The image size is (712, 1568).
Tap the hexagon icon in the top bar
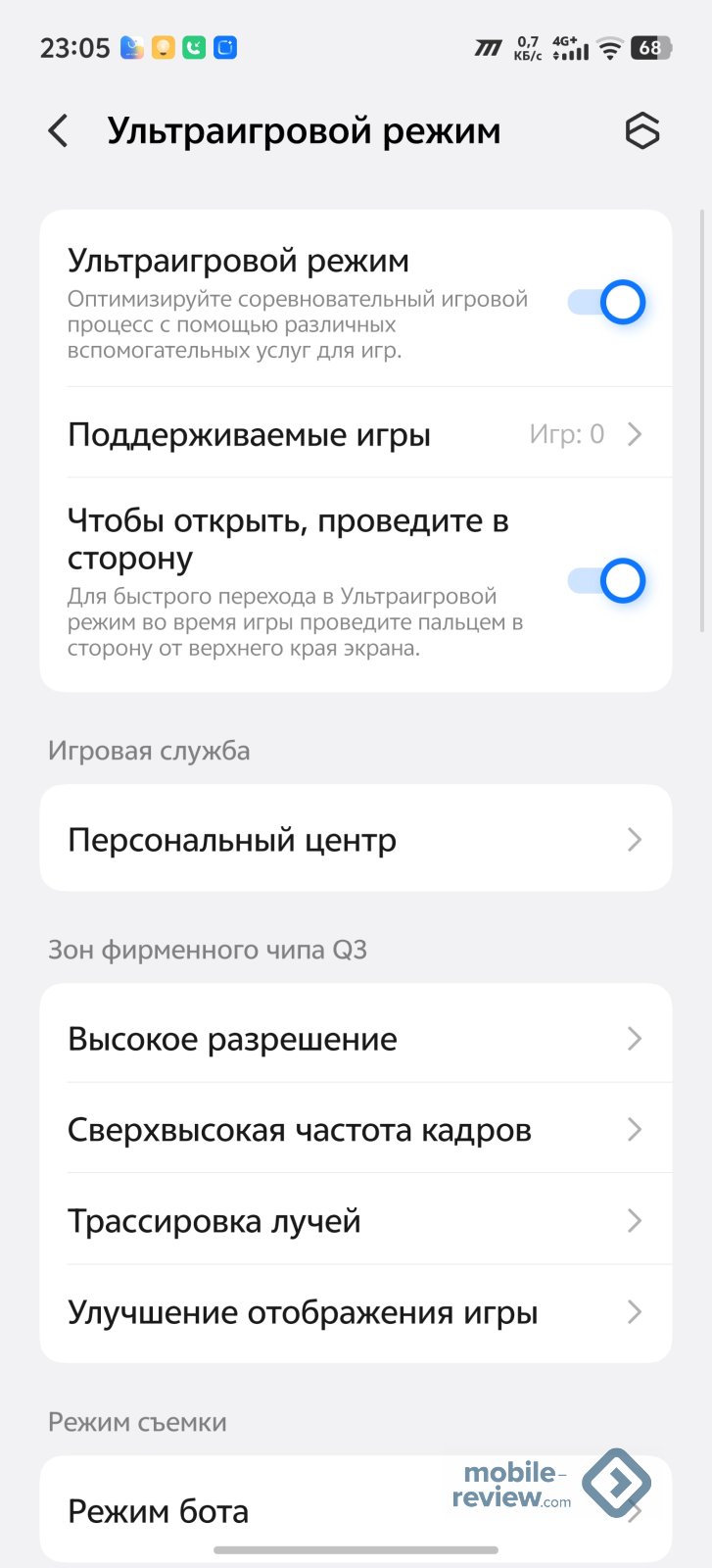click(x=642, y=131)
